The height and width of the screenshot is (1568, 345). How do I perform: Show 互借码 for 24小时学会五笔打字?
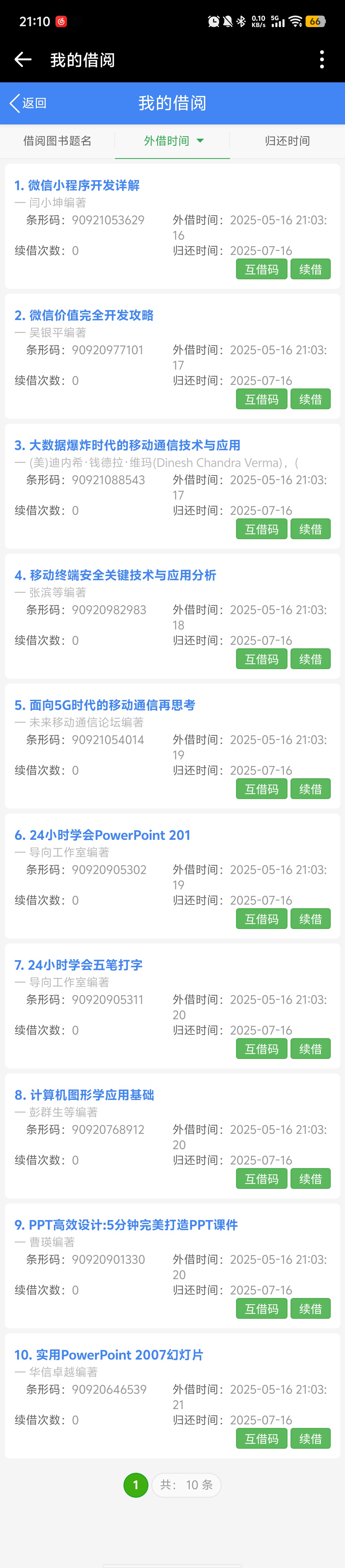coord(261,1049)
